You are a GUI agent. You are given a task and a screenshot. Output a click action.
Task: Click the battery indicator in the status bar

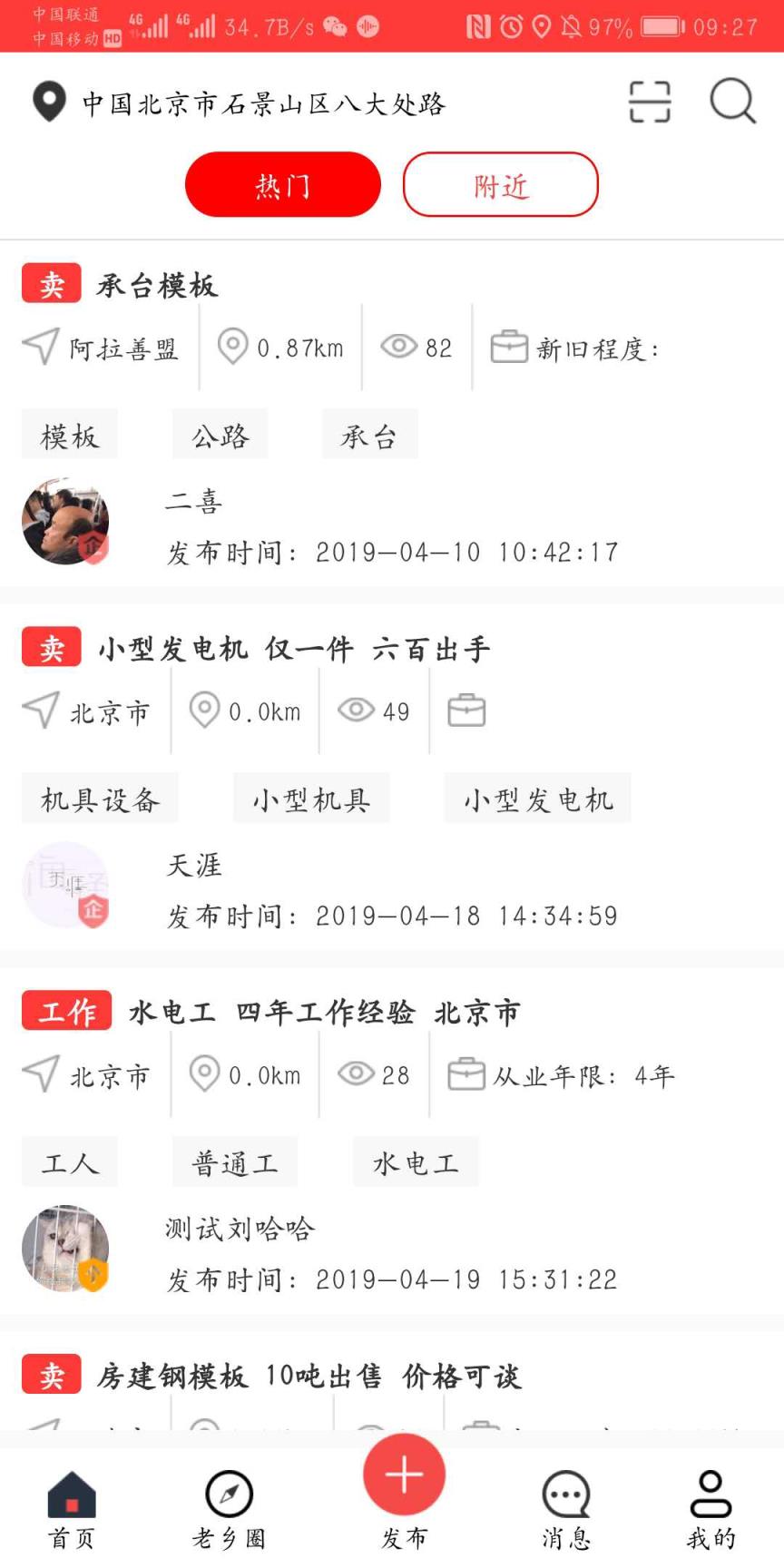pyautogui.click(x=659, y=27)
